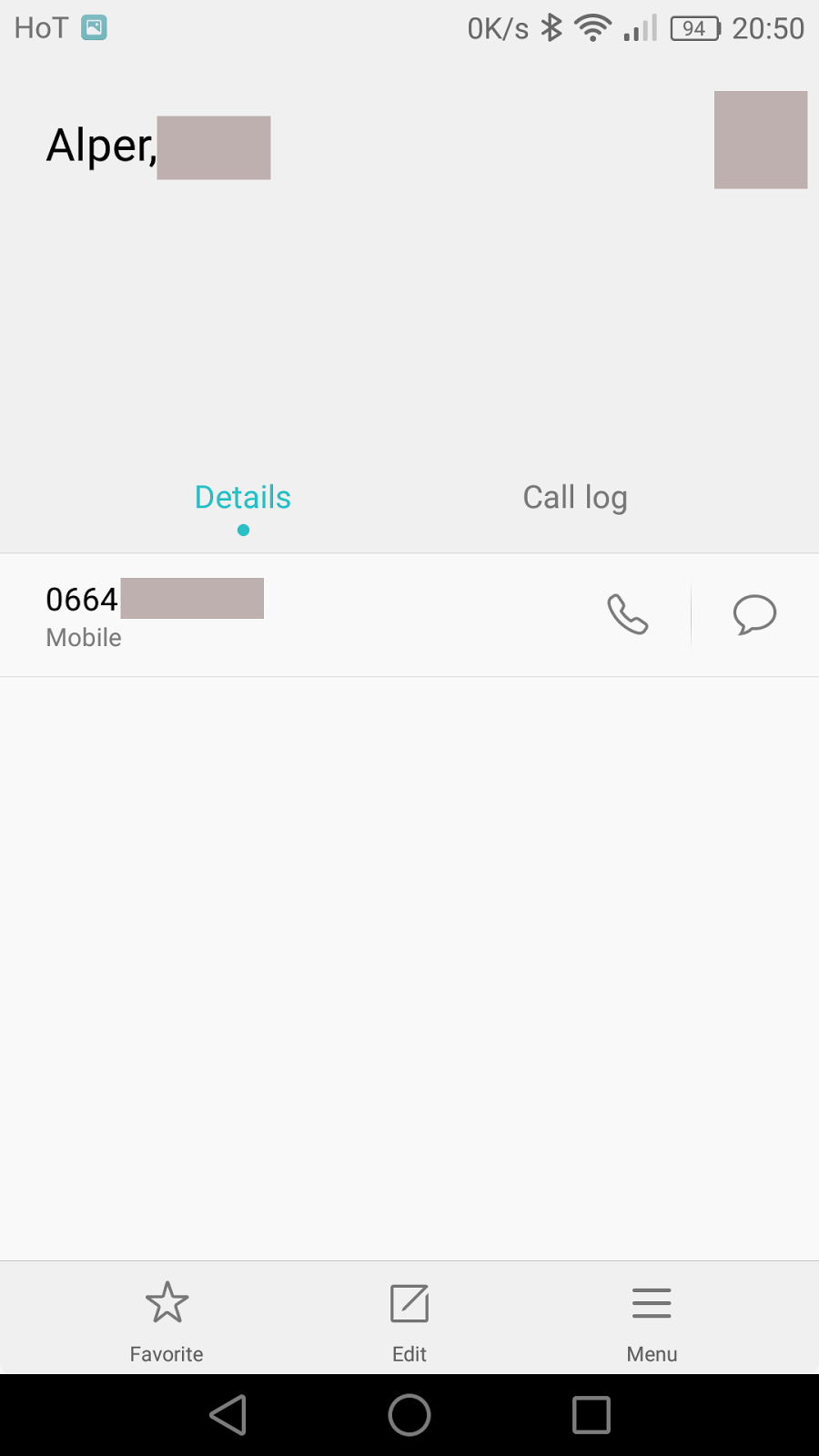
Task: Send a message to the mobile number
Action: (754, 614)
